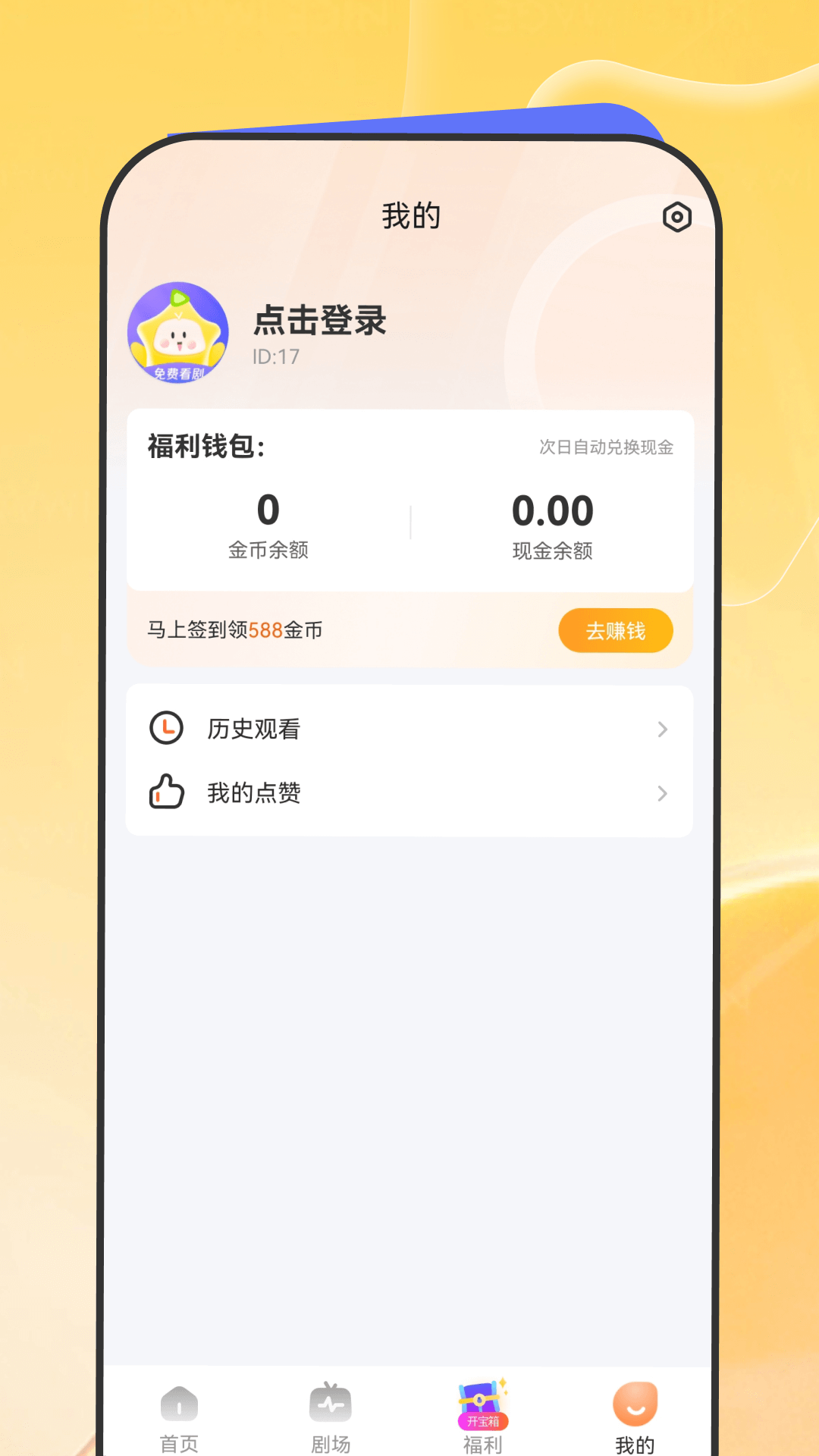Click the thumbs-up icon beside 我的点赞

tap(167, 793)
